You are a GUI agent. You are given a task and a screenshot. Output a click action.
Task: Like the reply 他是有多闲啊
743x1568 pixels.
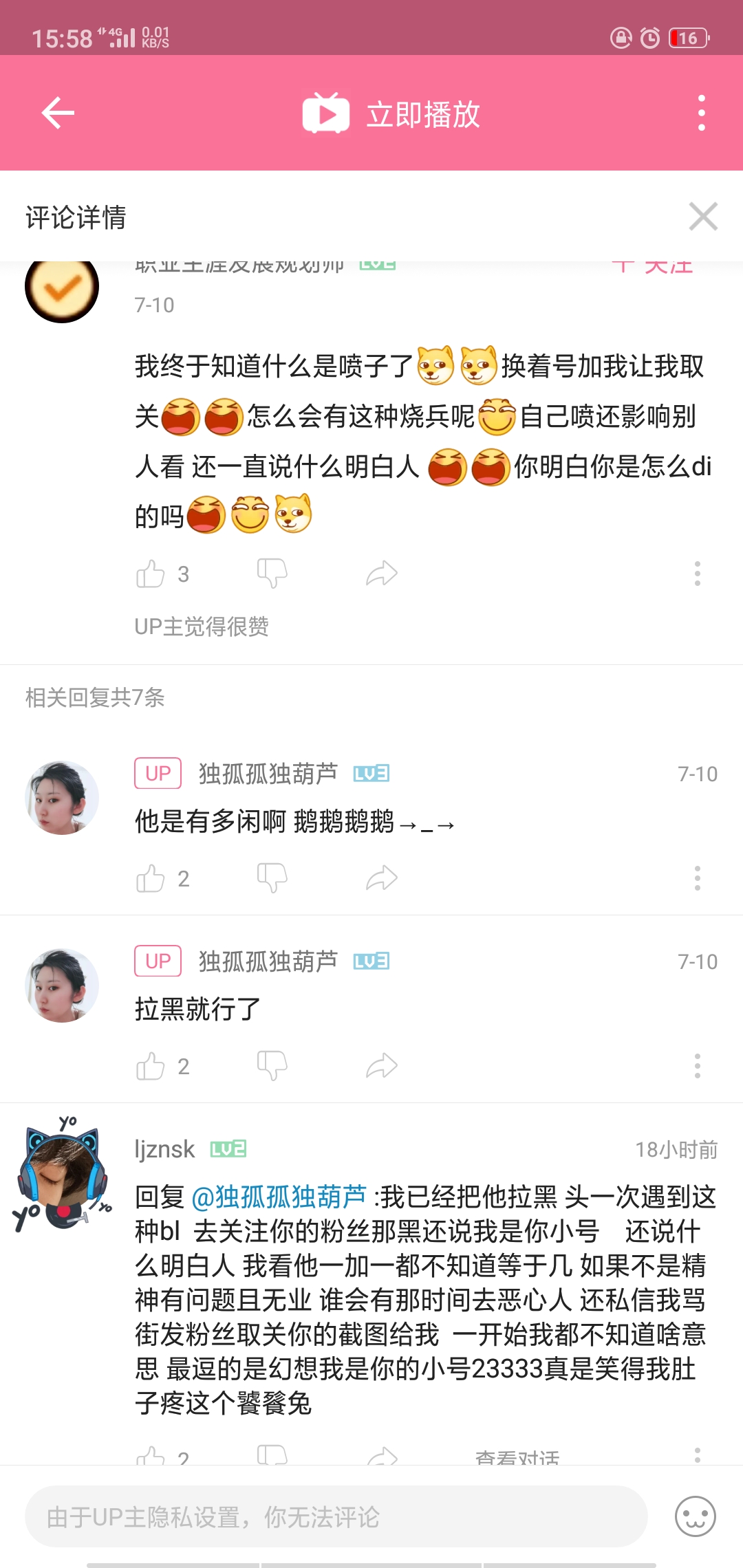(x=151, y=878)
